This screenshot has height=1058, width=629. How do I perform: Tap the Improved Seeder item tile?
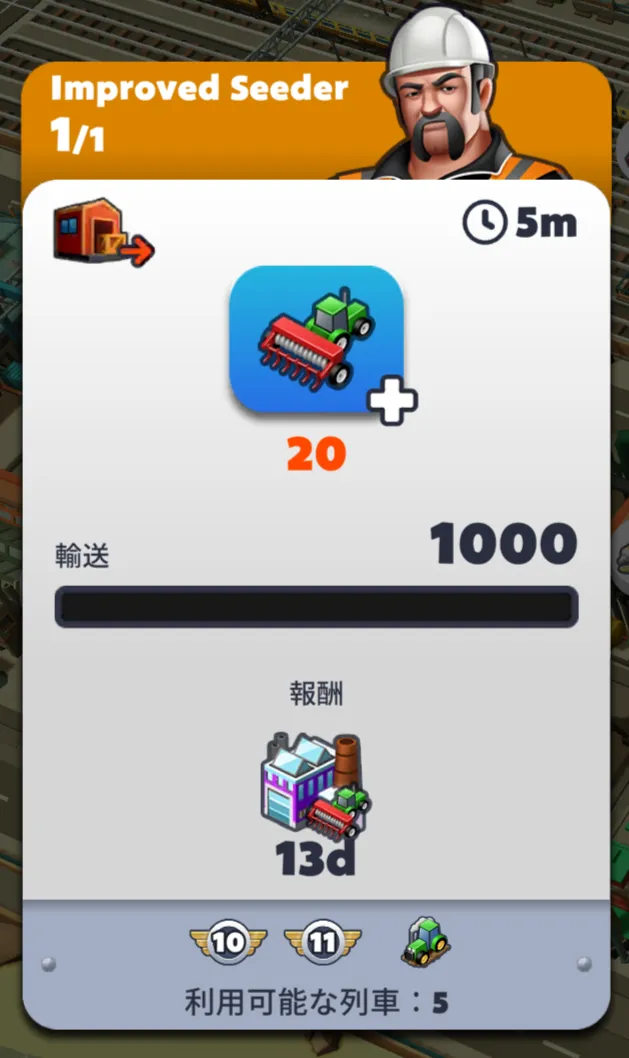[317, 339]
